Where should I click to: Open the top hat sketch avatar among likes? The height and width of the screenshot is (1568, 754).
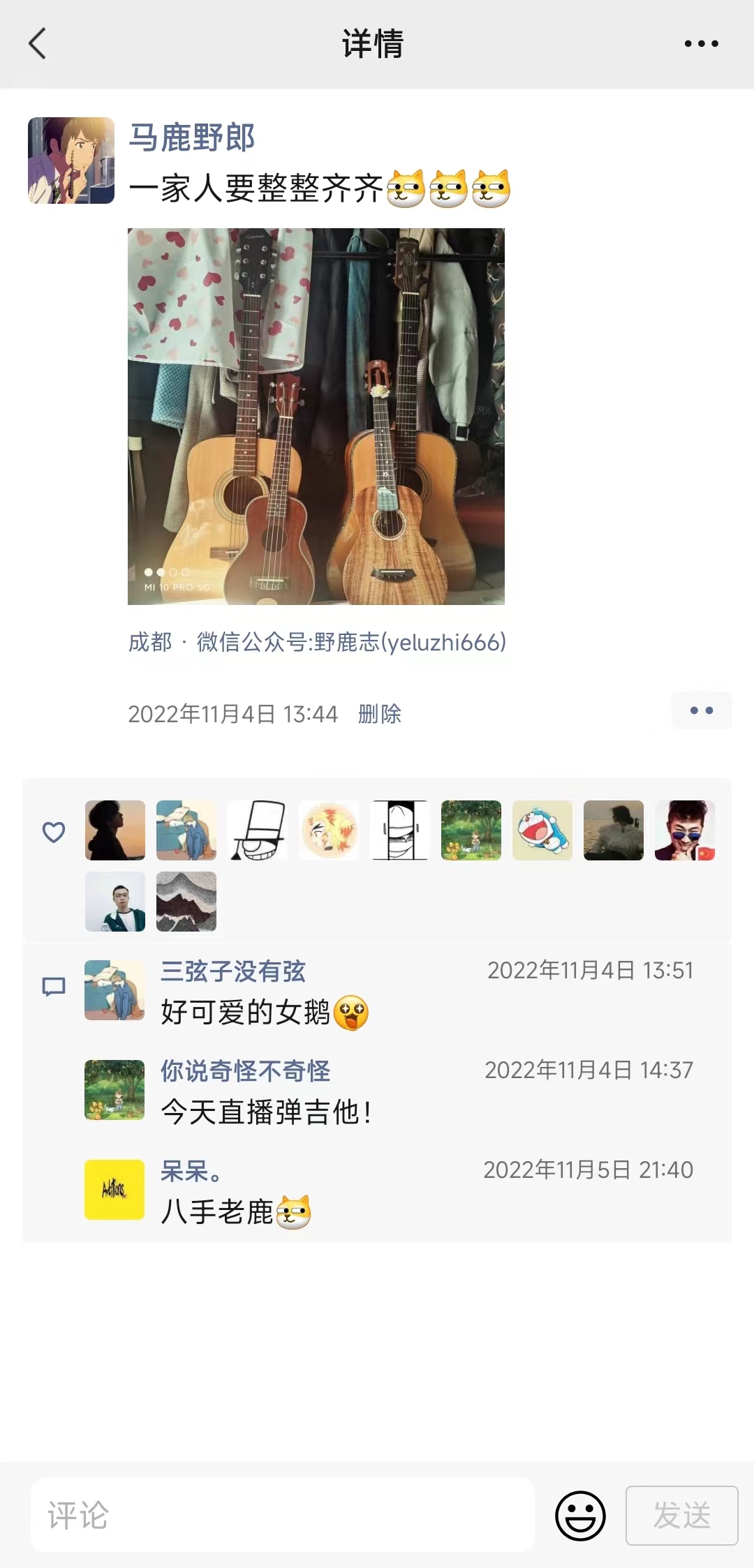(x=258, y=830)
